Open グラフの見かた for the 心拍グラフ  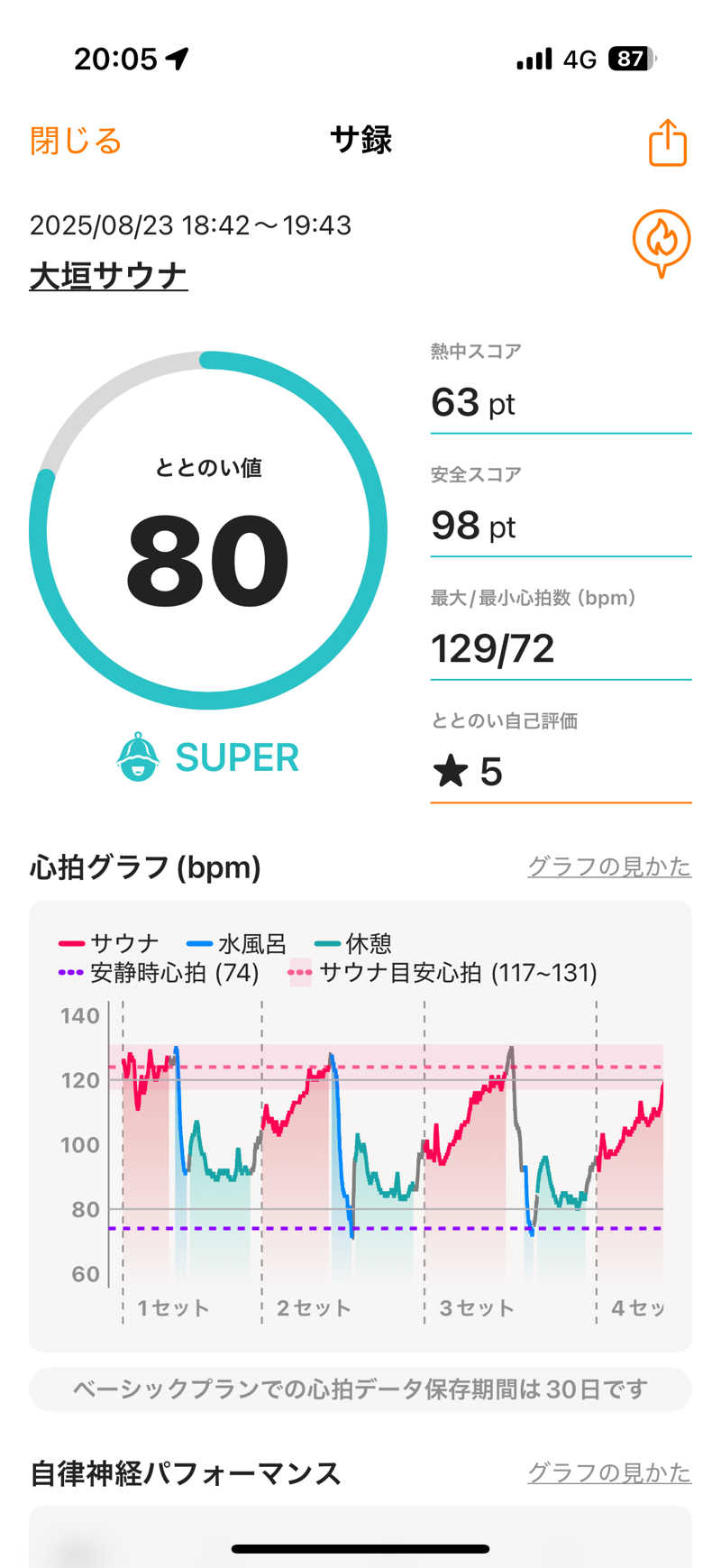tap(608, 867)
